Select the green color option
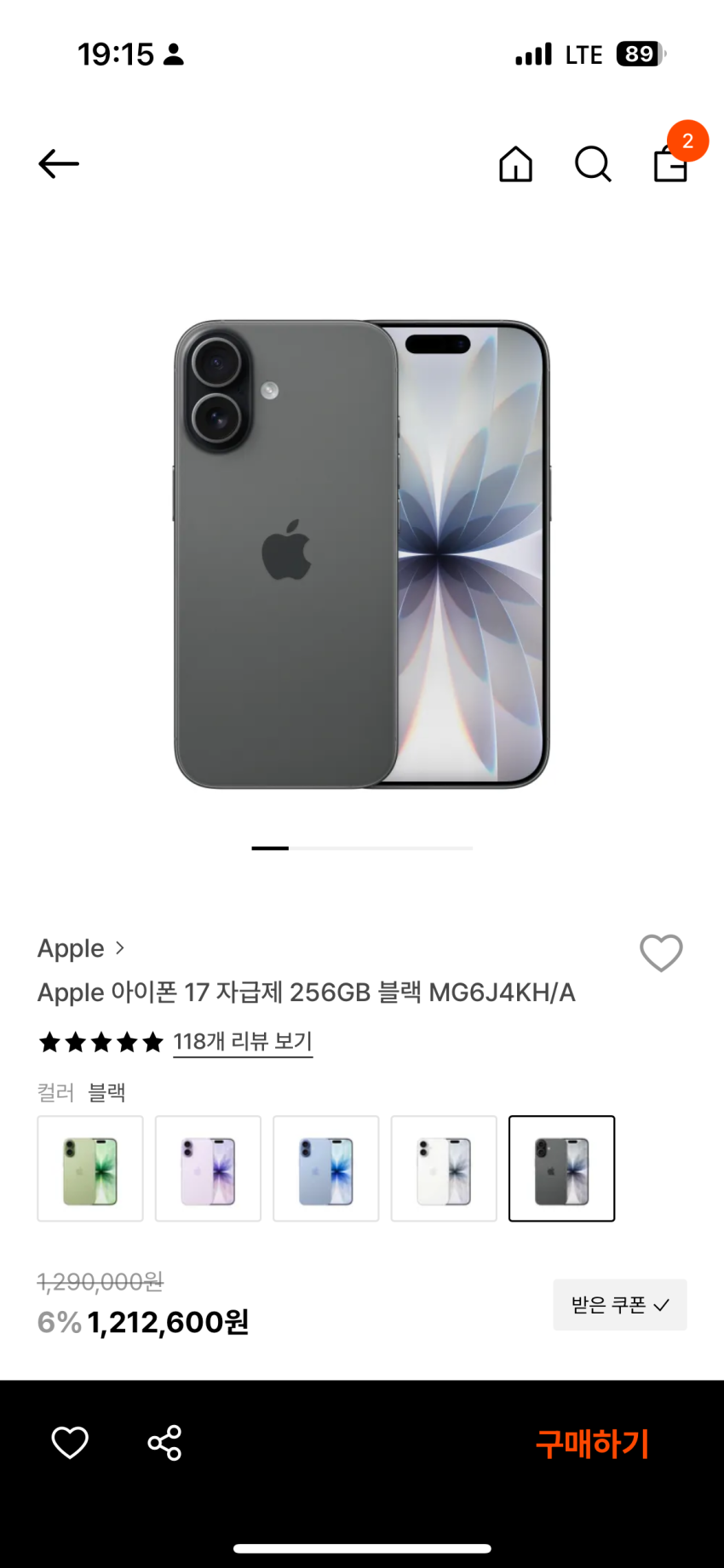The width and height of the screenshot is (724, 1568). (x=90, y=1169)
